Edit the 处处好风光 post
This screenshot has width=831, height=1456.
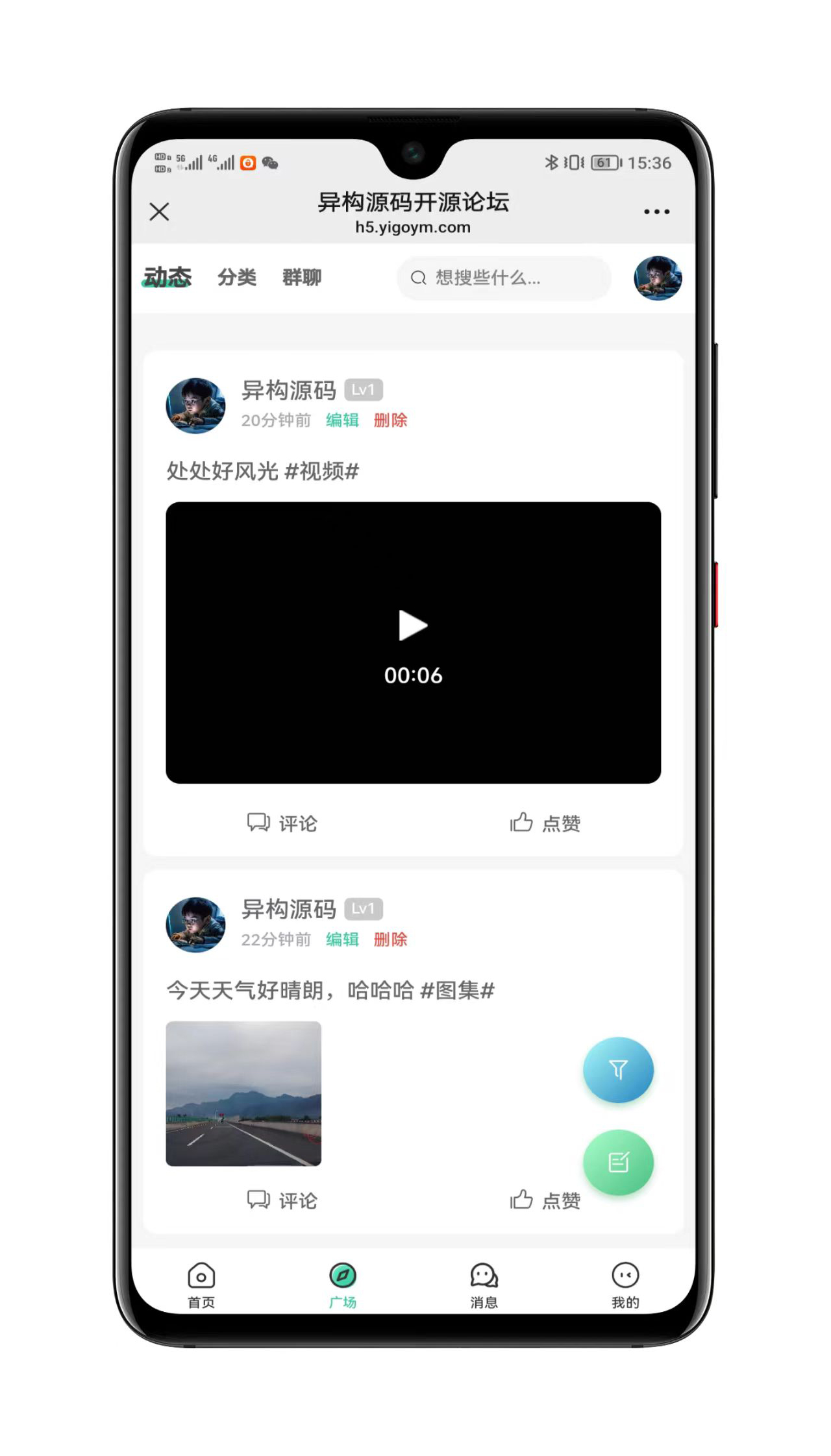342,420
